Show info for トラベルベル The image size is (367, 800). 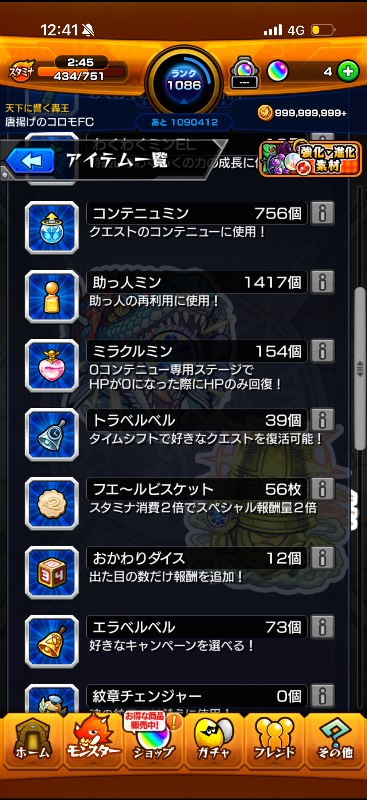coord(323,420)
